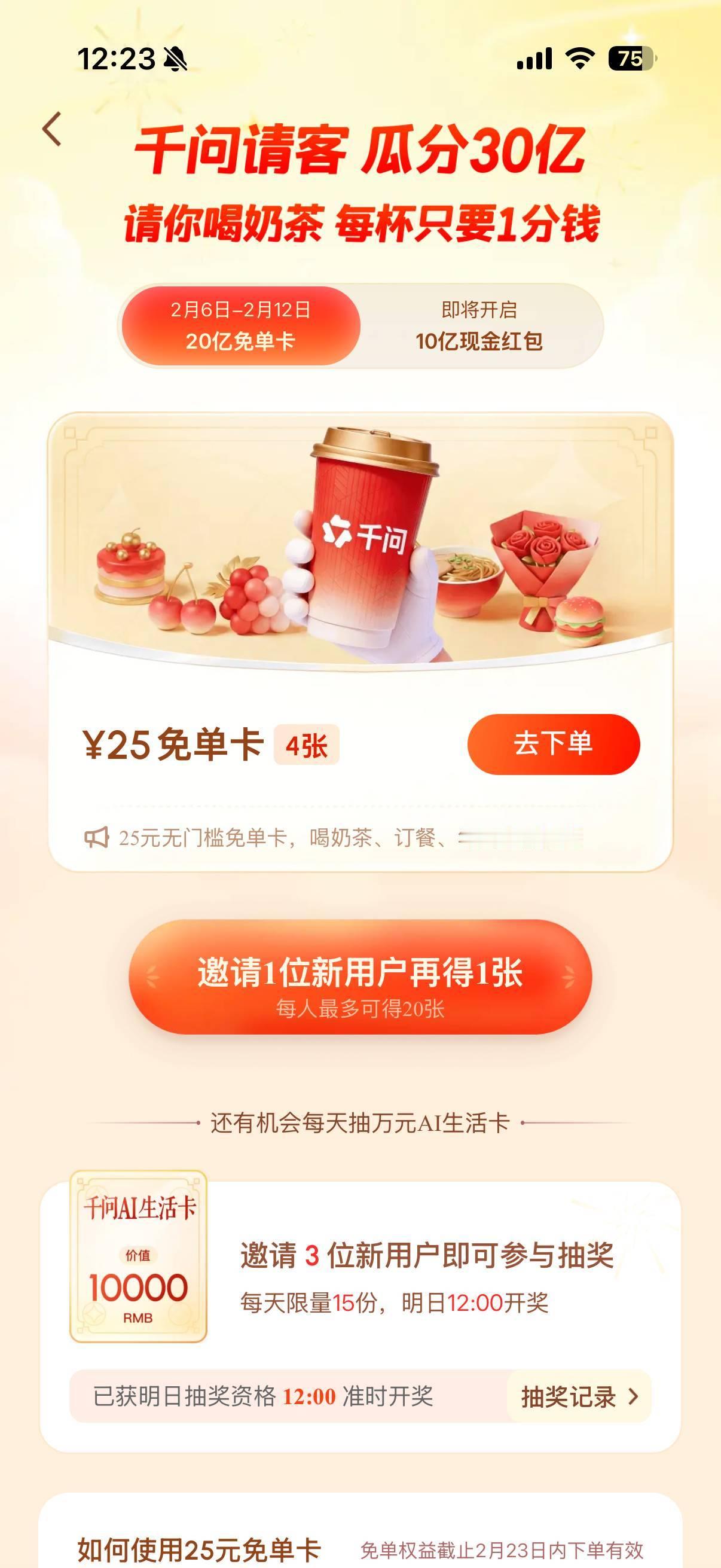Image resolution: width=721 pixels, height=1568 pixels.
Task: Tap the Wi-Fi icon in the status bar
Action: [579, 57]
